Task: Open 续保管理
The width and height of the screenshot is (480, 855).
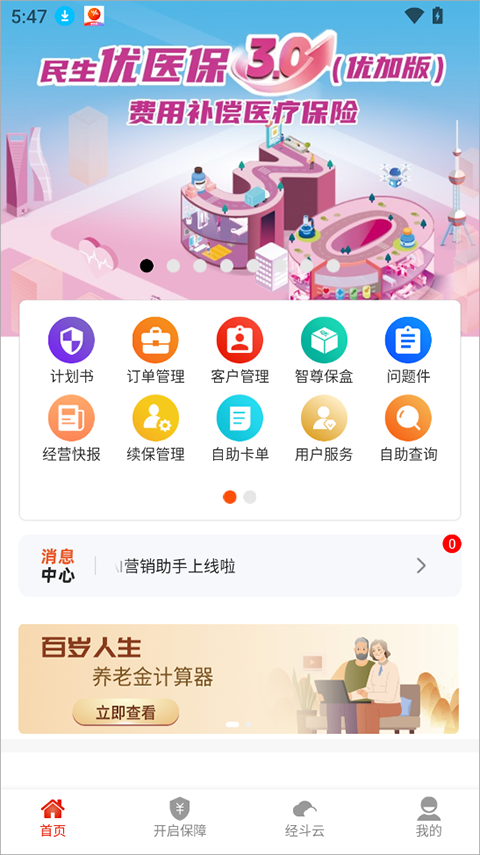Action: 155,429
